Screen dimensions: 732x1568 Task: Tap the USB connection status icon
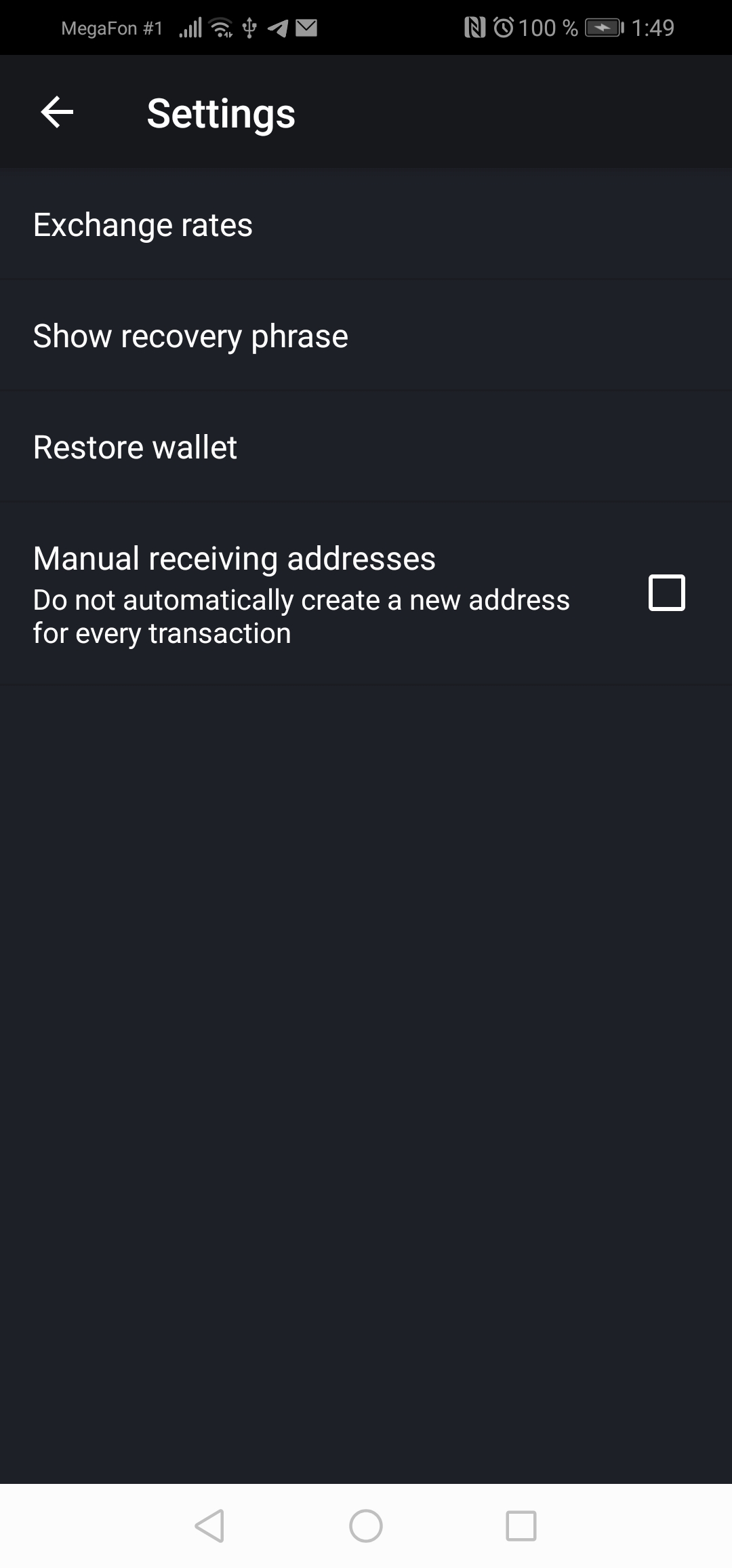click(249, 27)
